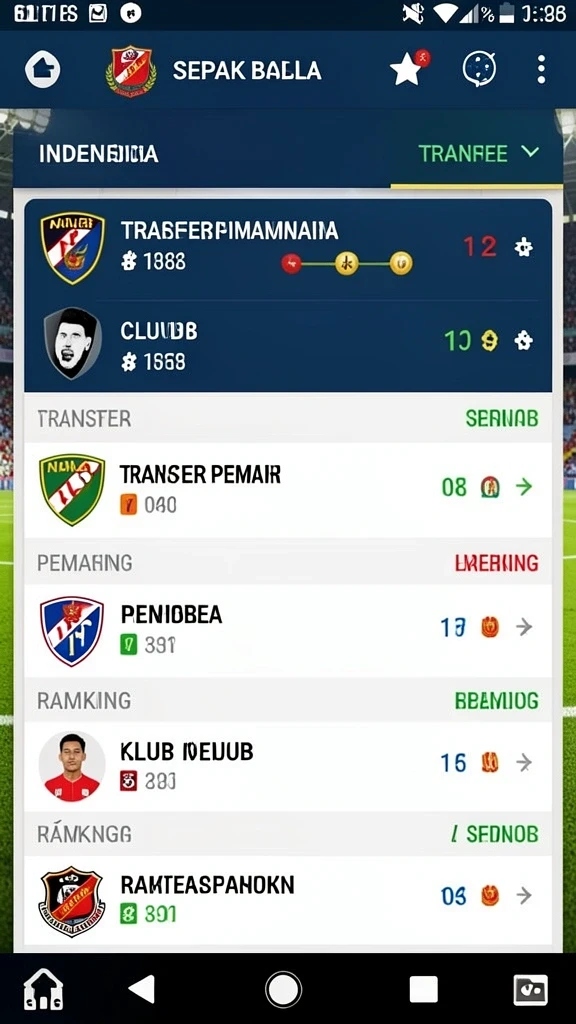Viewport: 576px width, 1024px height.
Task: Open the CLUUBB row
Action: click(288, 345)
